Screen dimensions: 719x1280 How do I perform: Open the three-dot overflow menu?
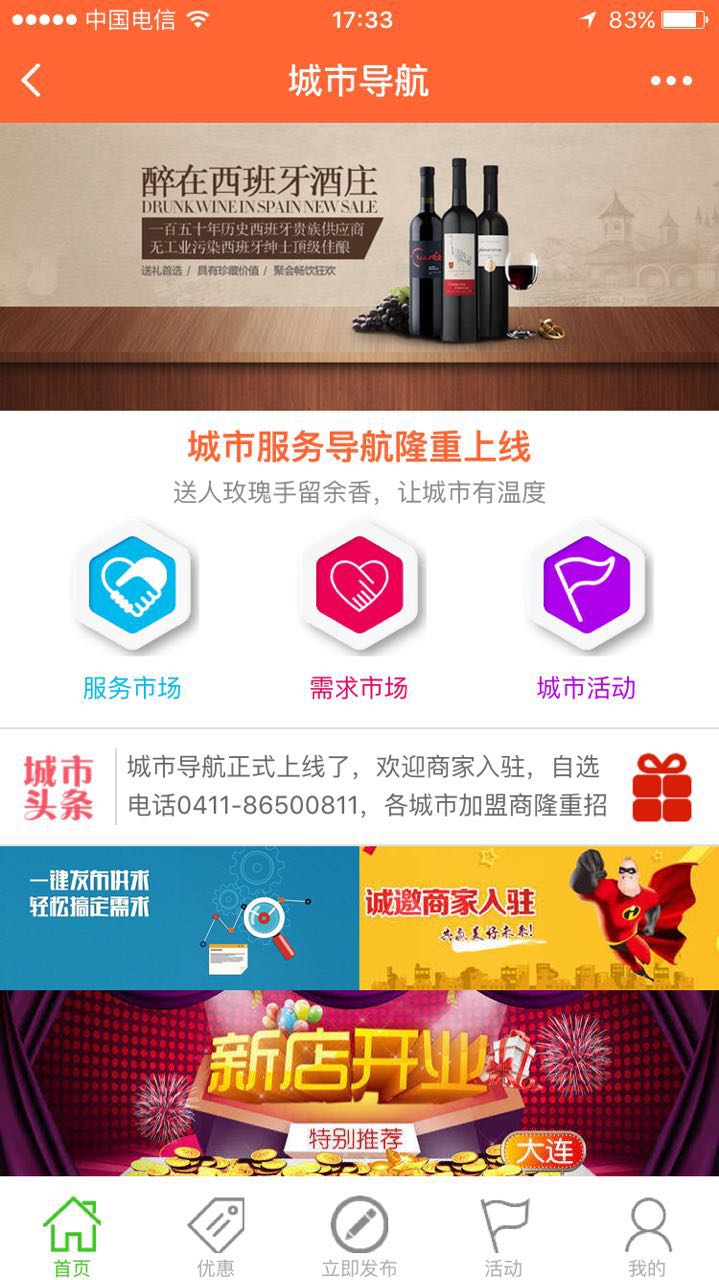[x=670, y=81]
